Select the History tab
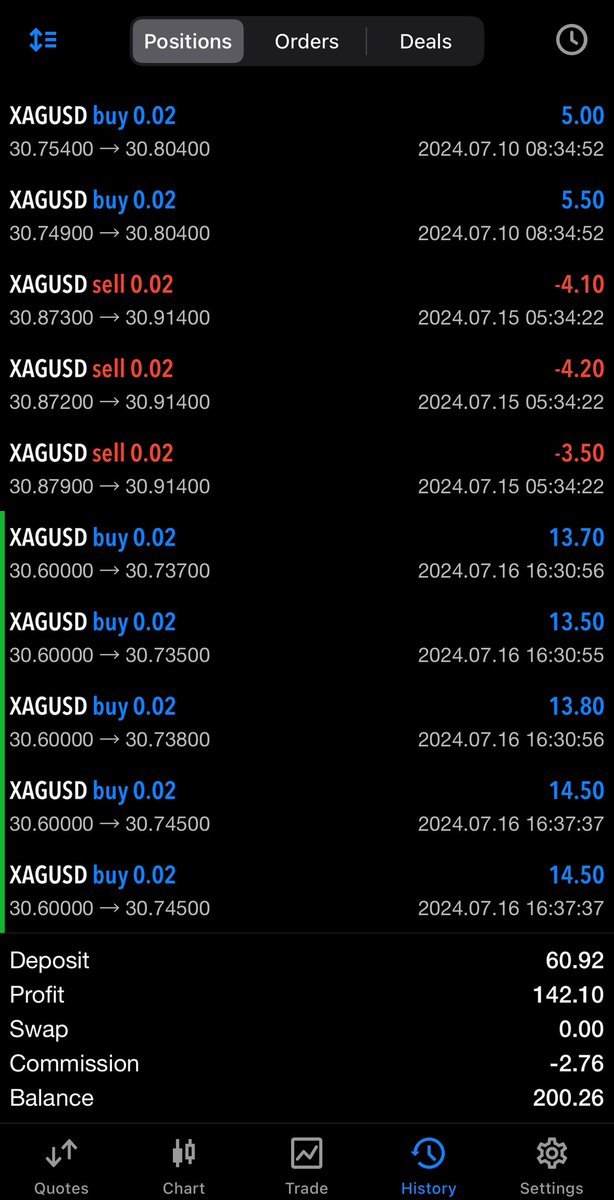Viewport: 614px width, 1200px height. [428, 1165]
